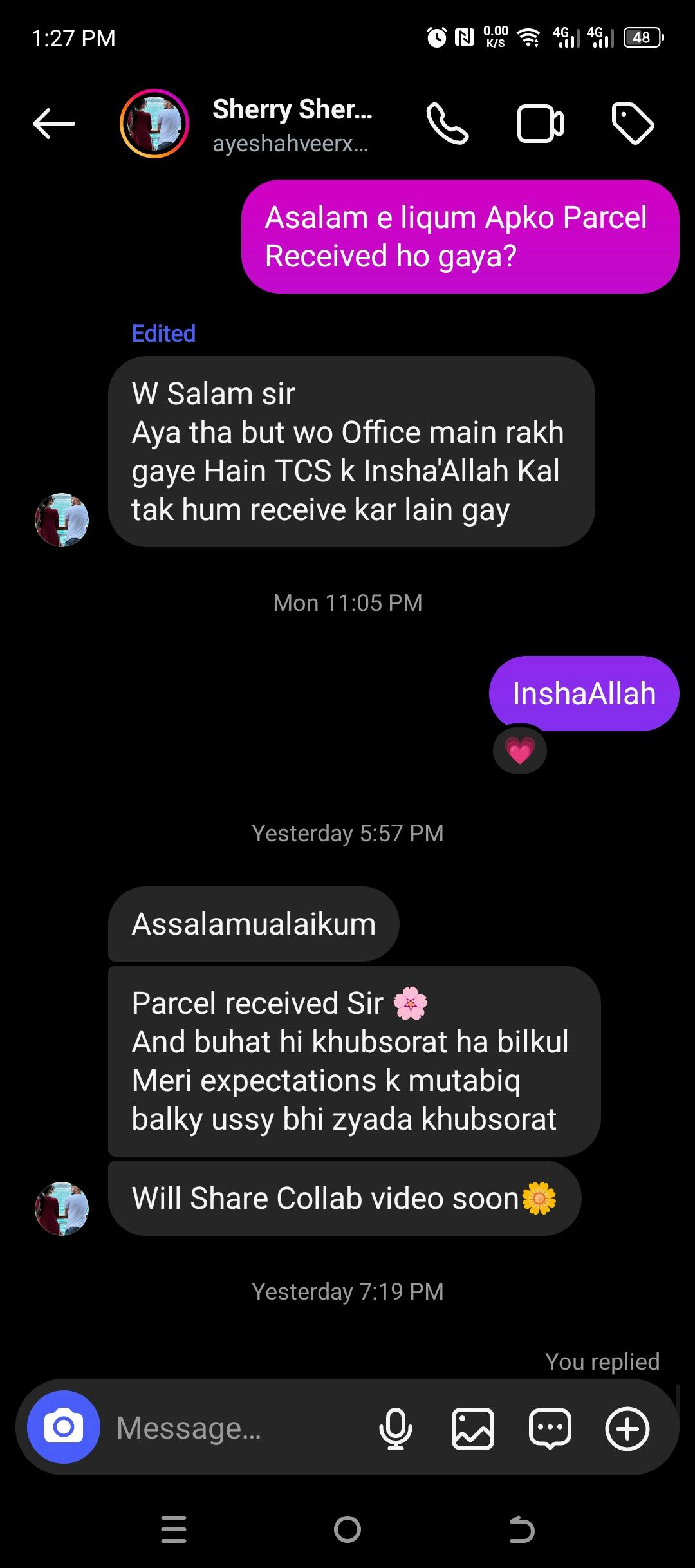Open avatar beside Collab video message

coord(62,1208)
